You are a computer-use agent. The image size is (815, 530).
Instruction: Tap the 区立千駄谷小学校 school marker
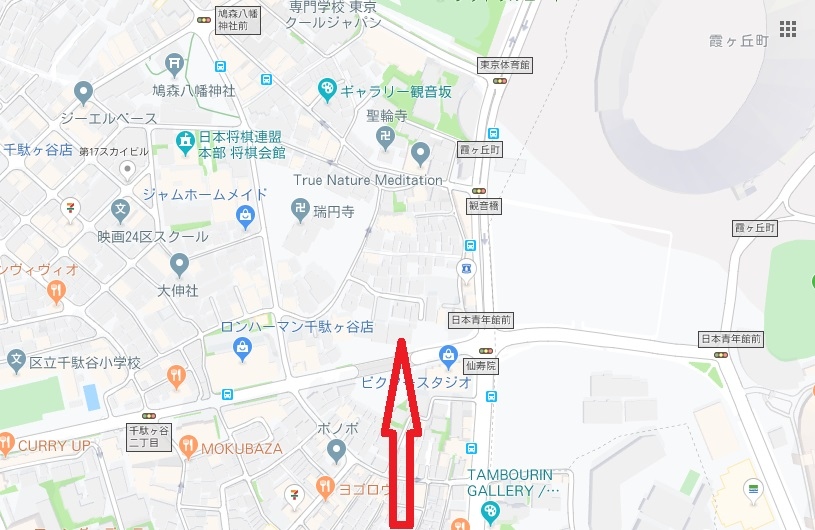point(16,360)
